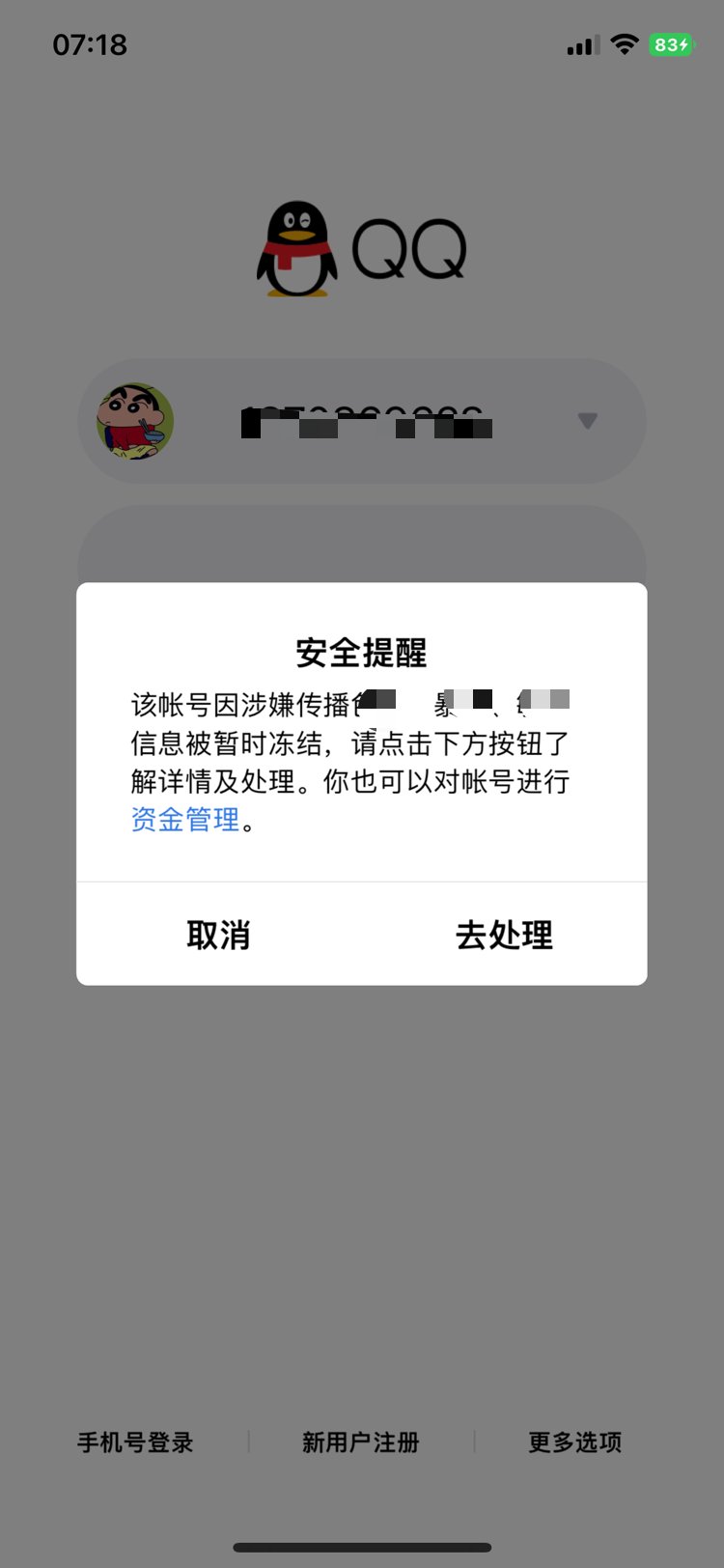Image resolution: width=724 pixels, height=1568 pixels.
Task: Open the 资金管理 link in the alert
Action: click(x=185, y=820)
